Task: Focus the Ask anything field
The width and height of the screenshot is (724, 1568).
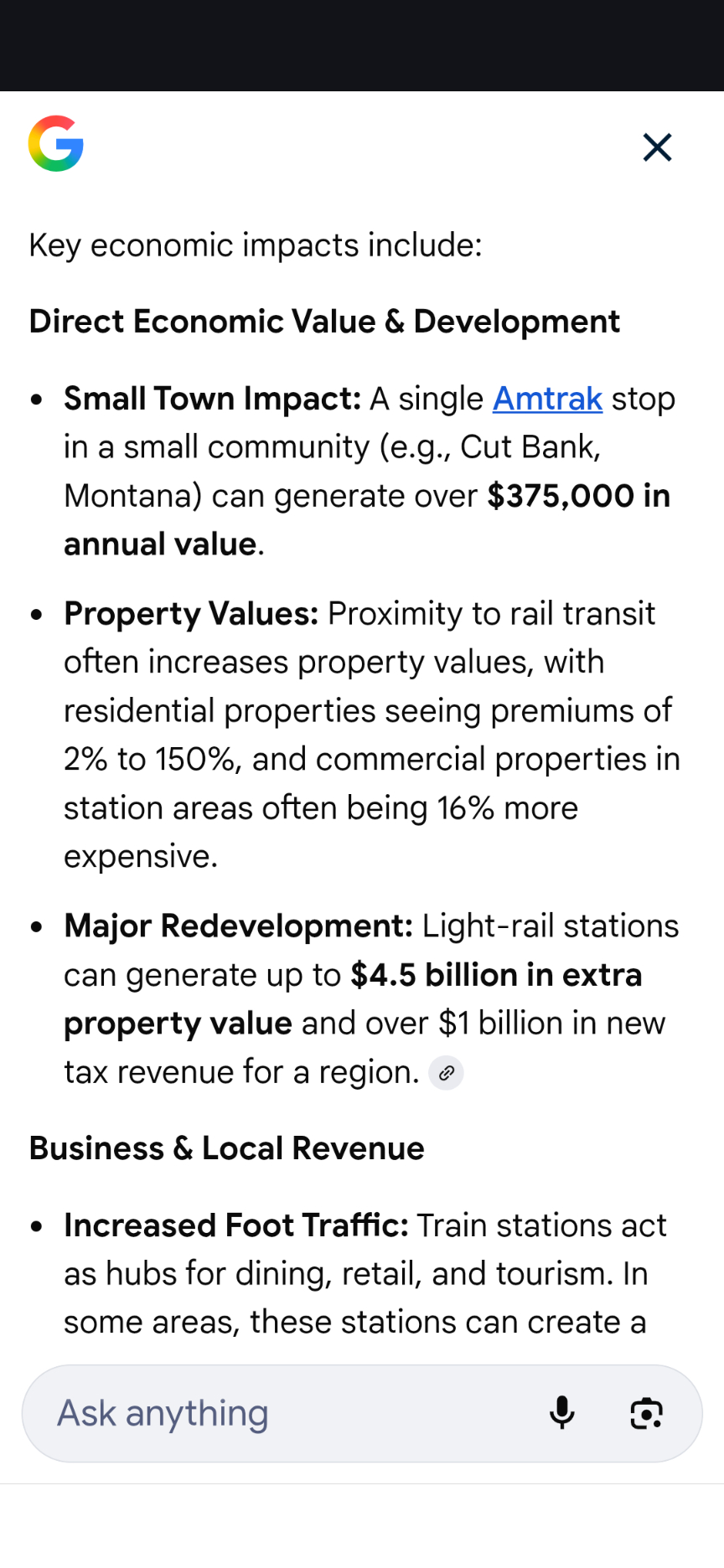Action: coord(285,1414)
